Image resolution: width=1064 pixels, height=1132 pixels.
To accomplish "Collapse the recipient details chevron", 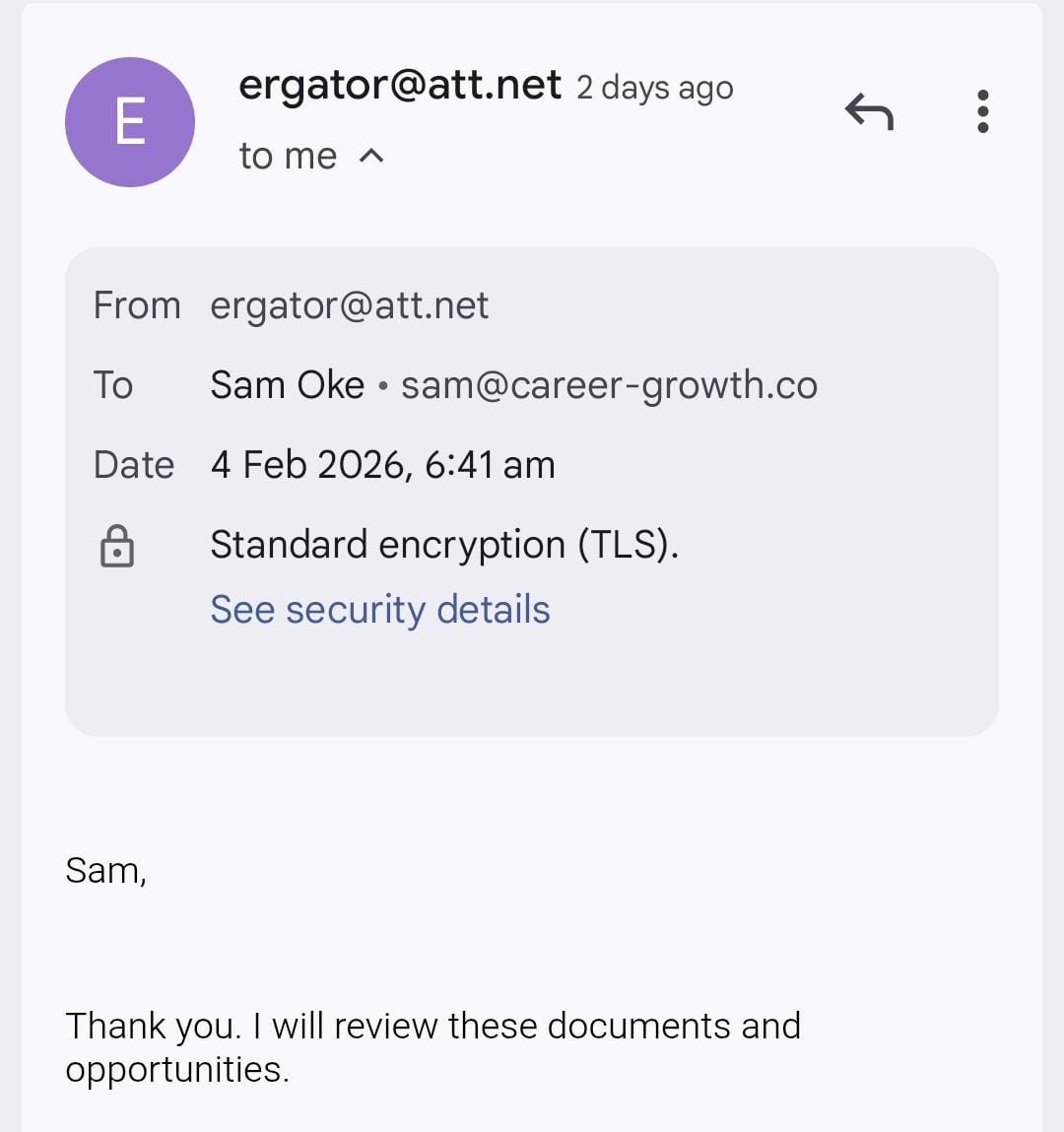I will click(371, 156).
